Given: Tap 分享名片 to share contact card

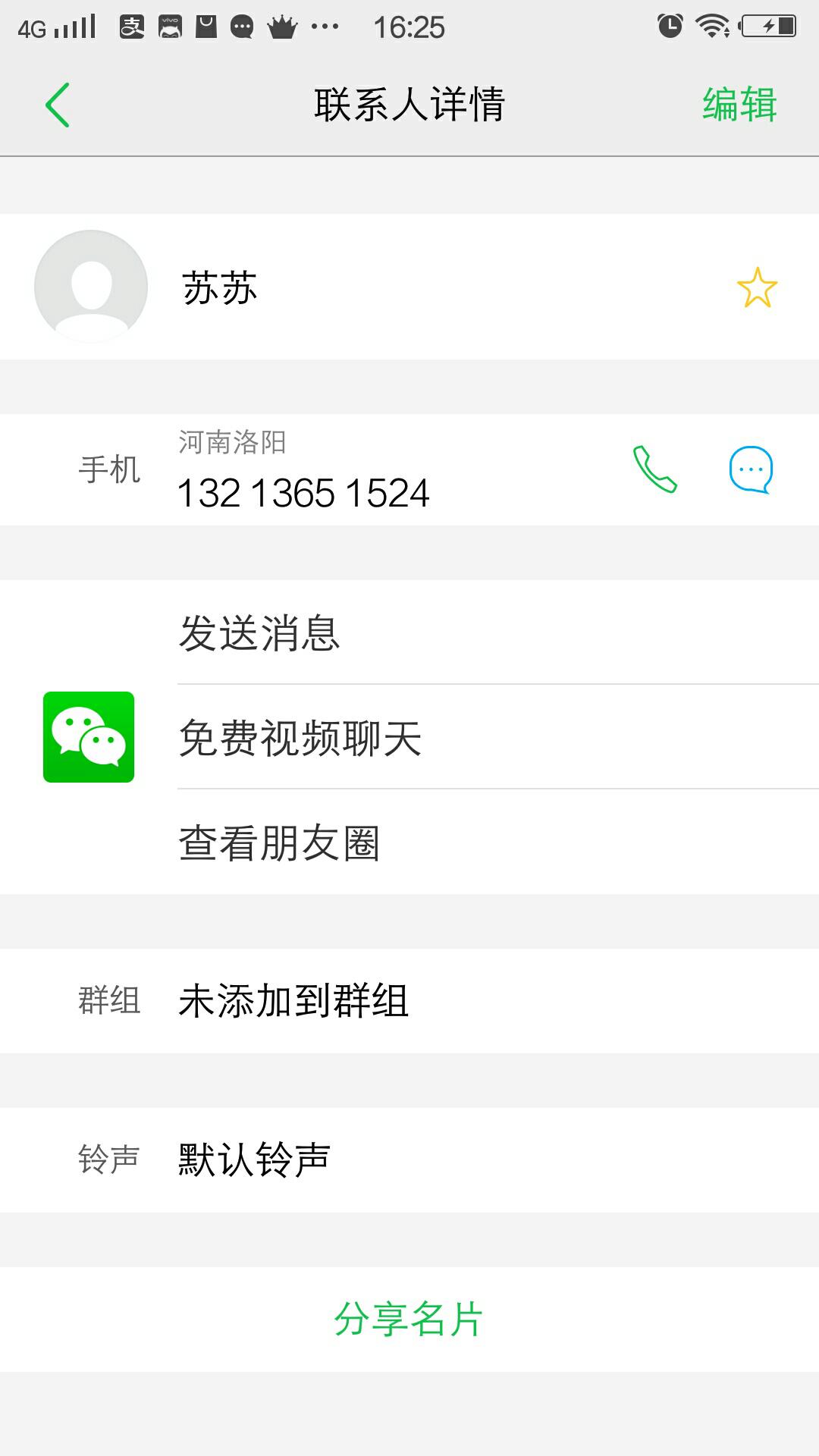Looking at the screenshot, I should coord(409,1319).
